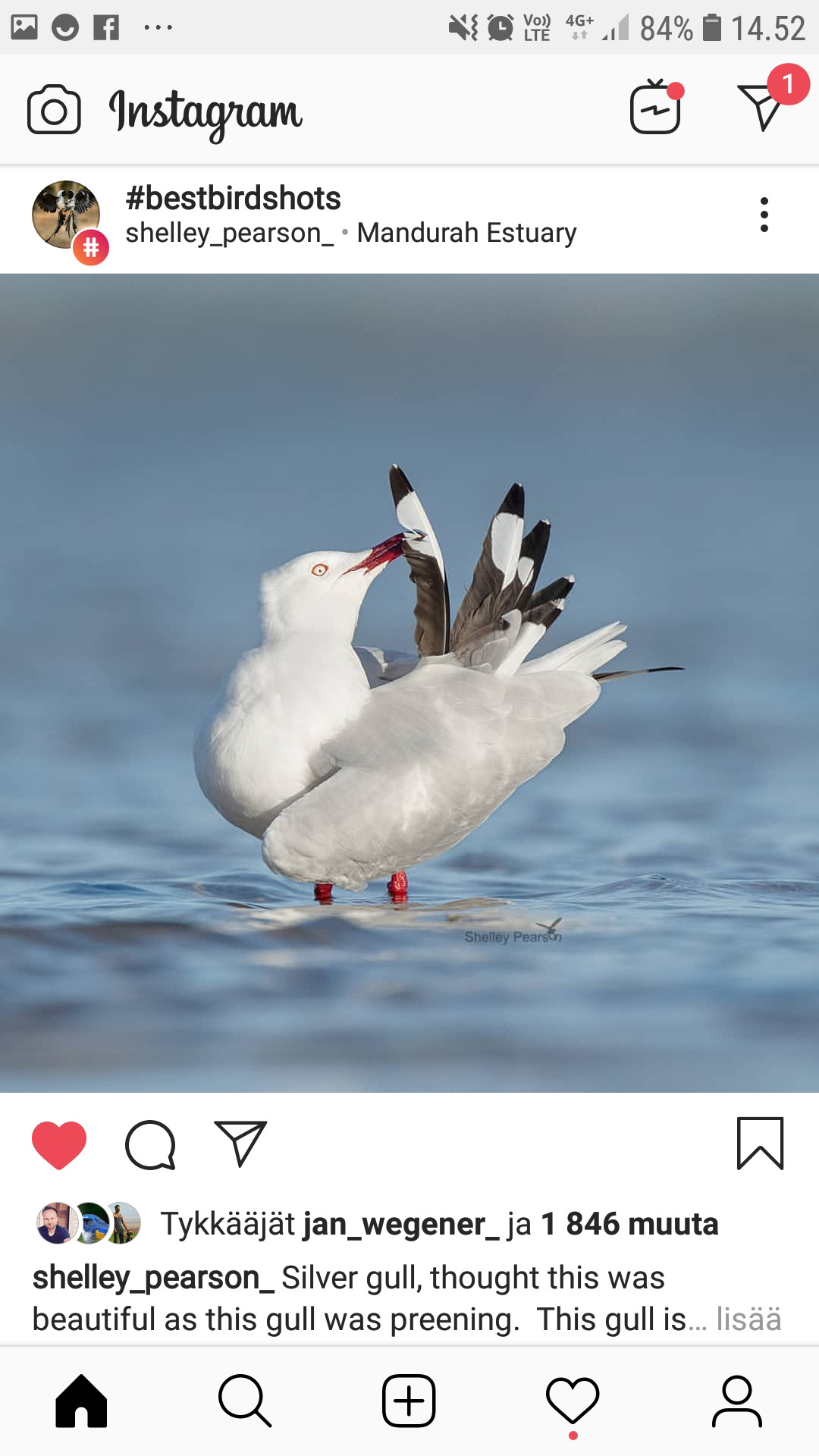
Task: View the 1 846 muuta likers list
Action: point(629,1224)
